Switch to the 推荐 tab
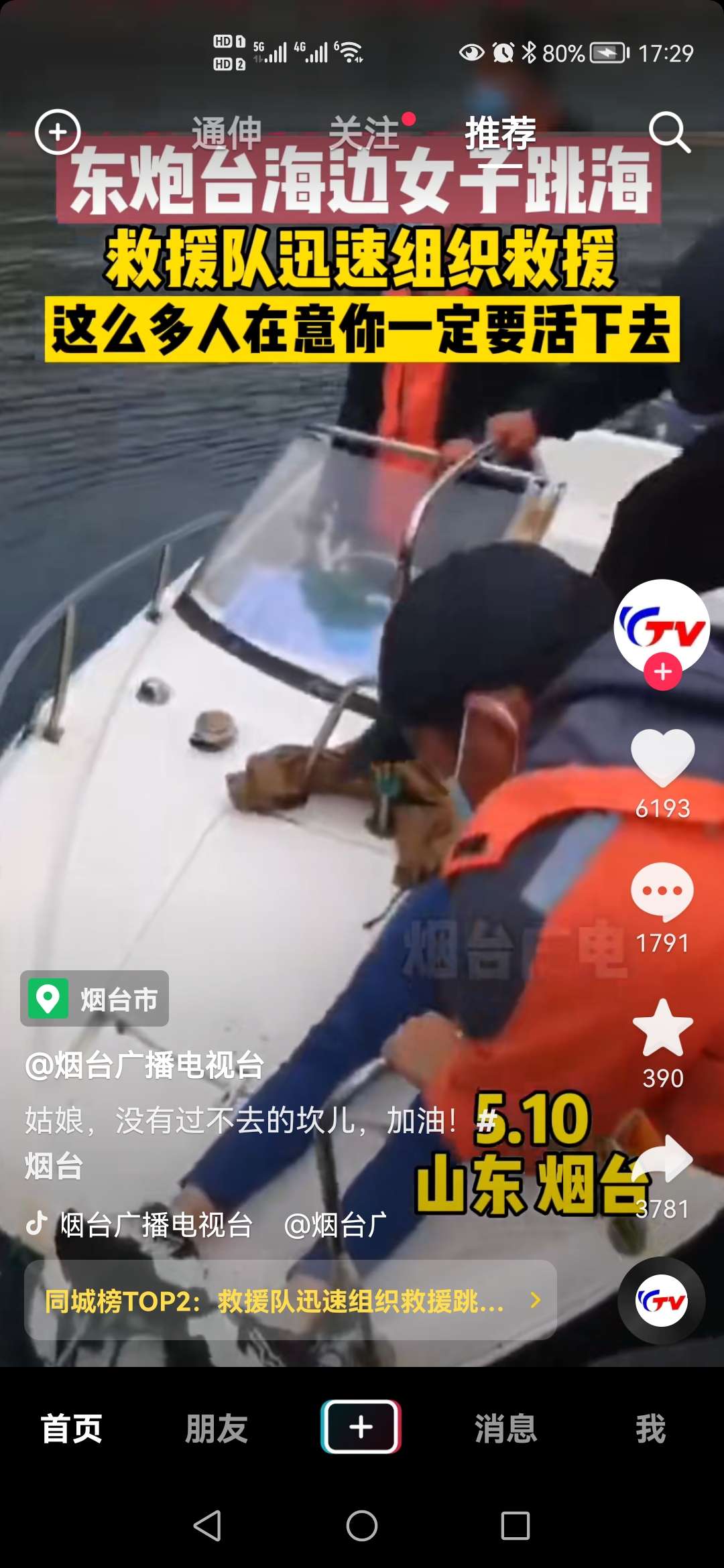Image resolution: width=724 pixels, height=1568 pixels. point(500,133)
